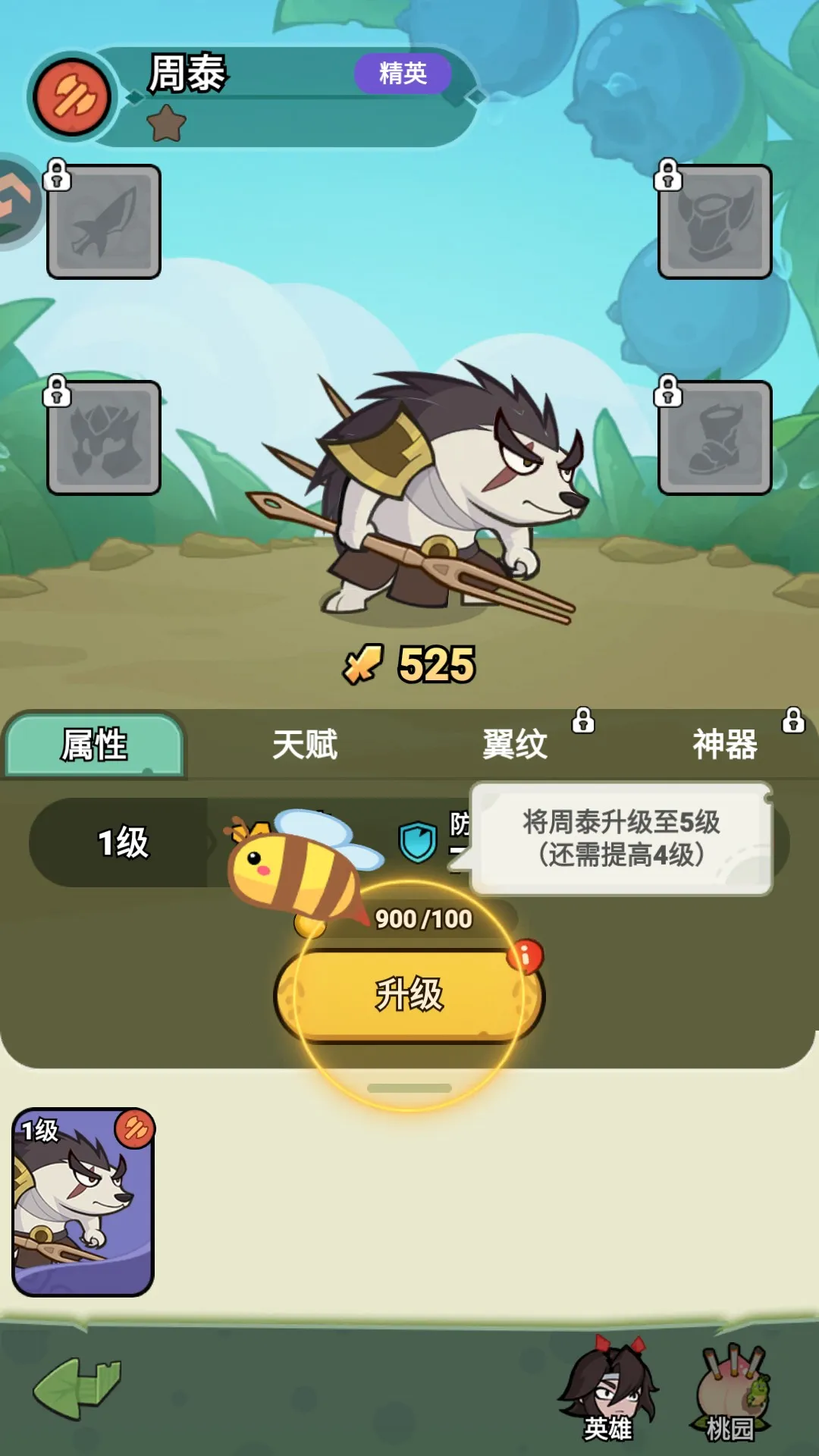Open the 英雄 heroes section
Viewport: 819px width, 1456px height.
[x=608, y=1392]
